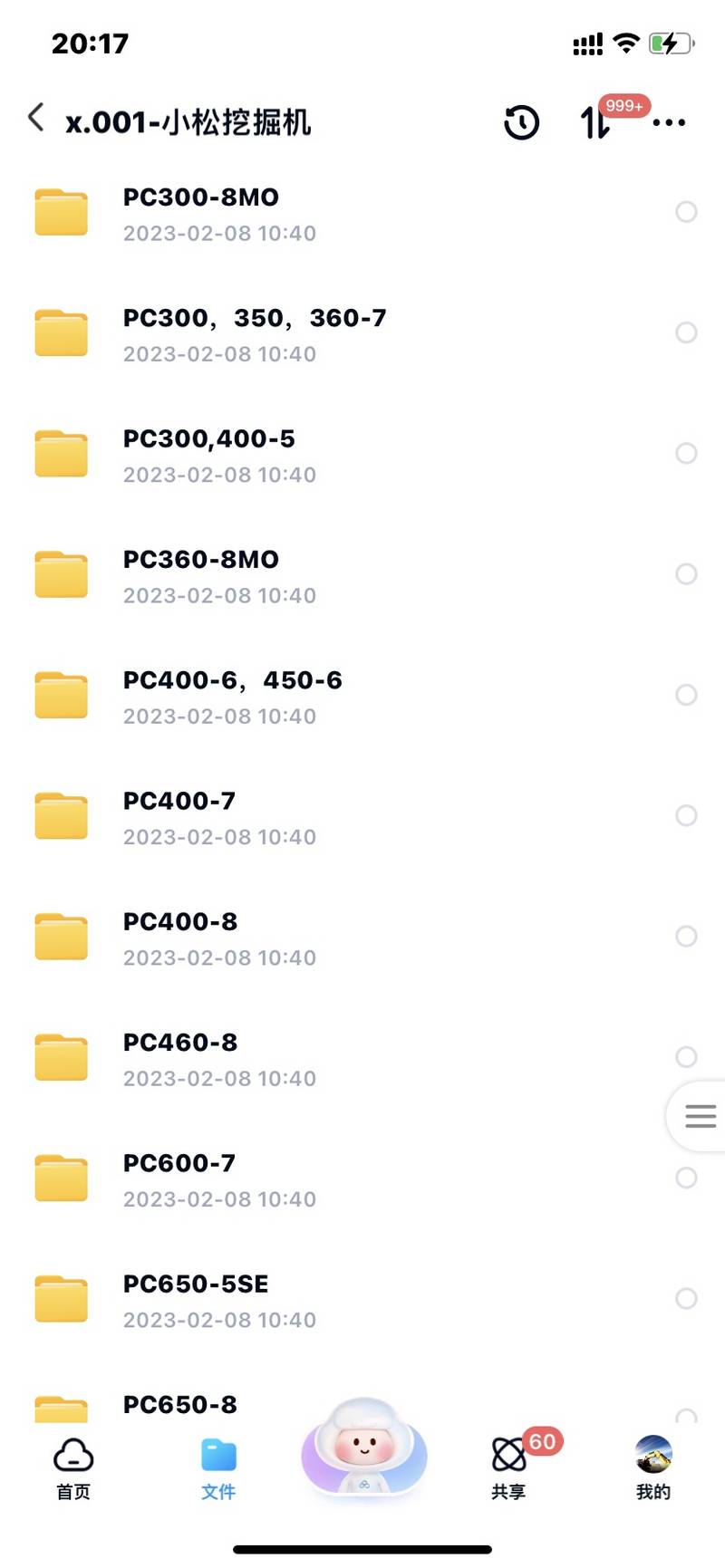The height and width of the screenshot is (1568, 725).
Task: Open the PC600-7 folder
Action: 362,1179
